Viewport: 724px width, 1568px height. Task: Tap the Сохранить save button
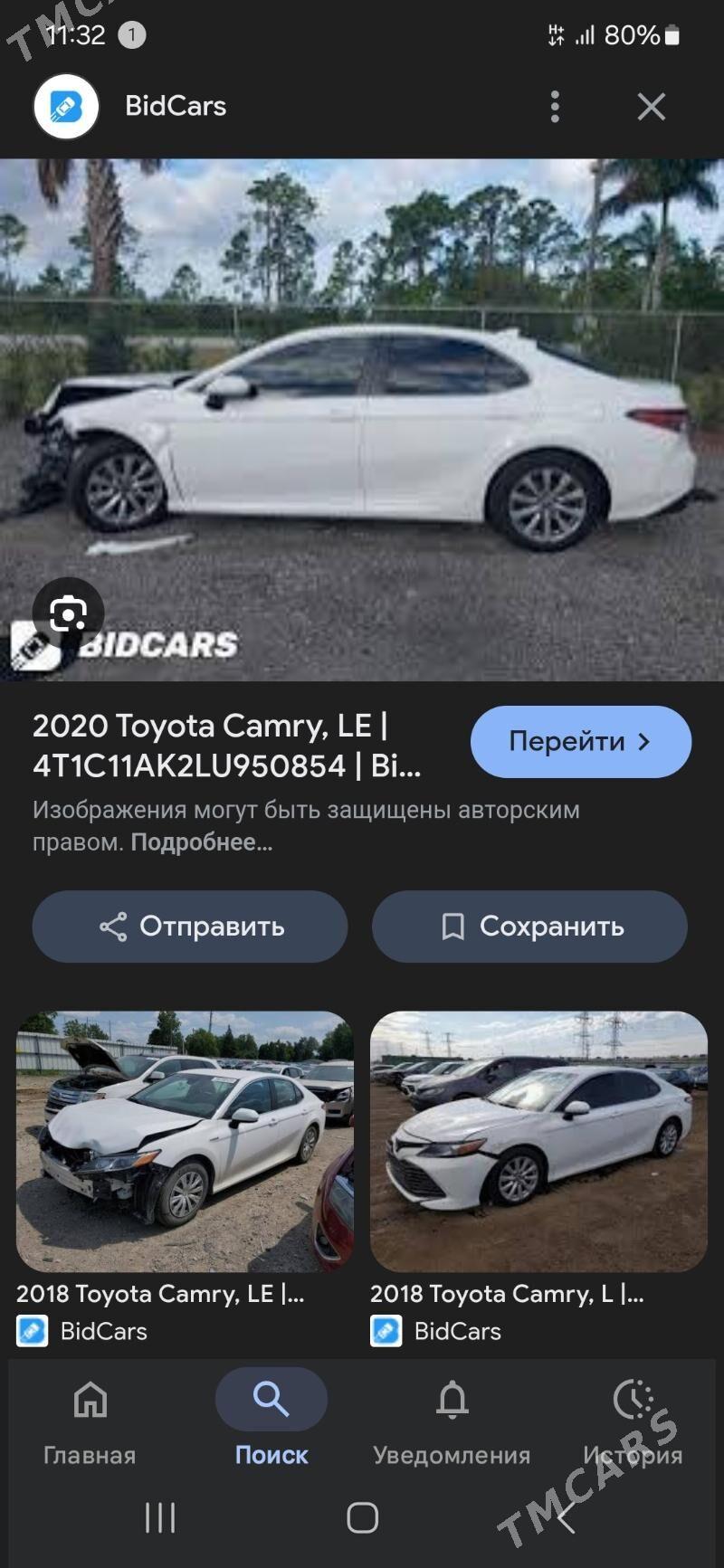[x=529, y=926]
